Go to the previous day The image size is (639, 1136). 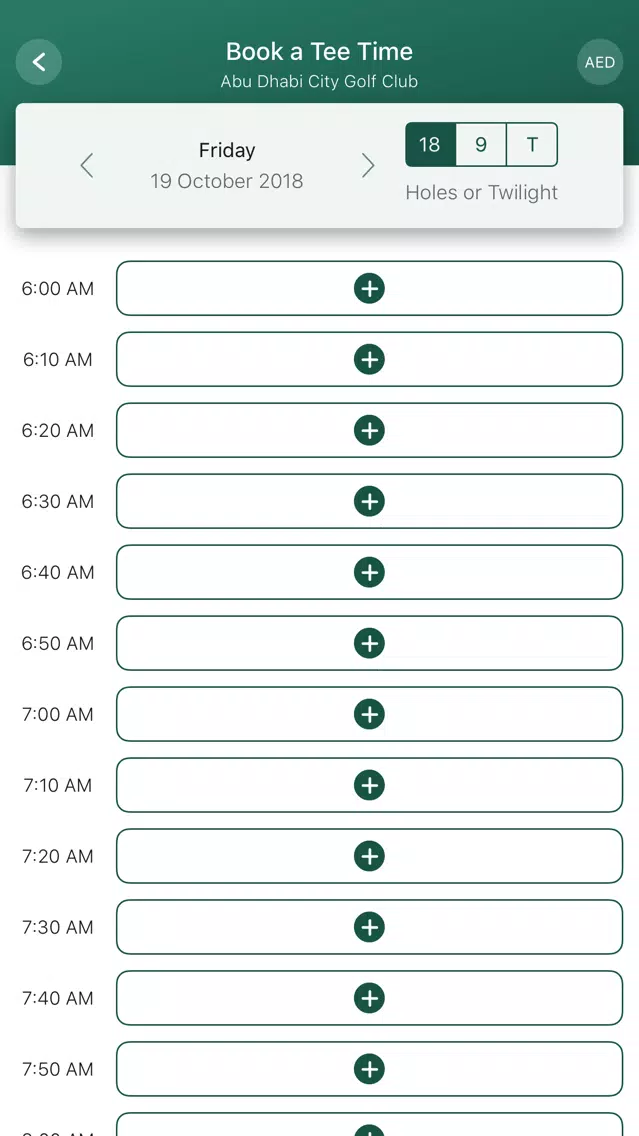pyautogui.click(x=87, y=166)
